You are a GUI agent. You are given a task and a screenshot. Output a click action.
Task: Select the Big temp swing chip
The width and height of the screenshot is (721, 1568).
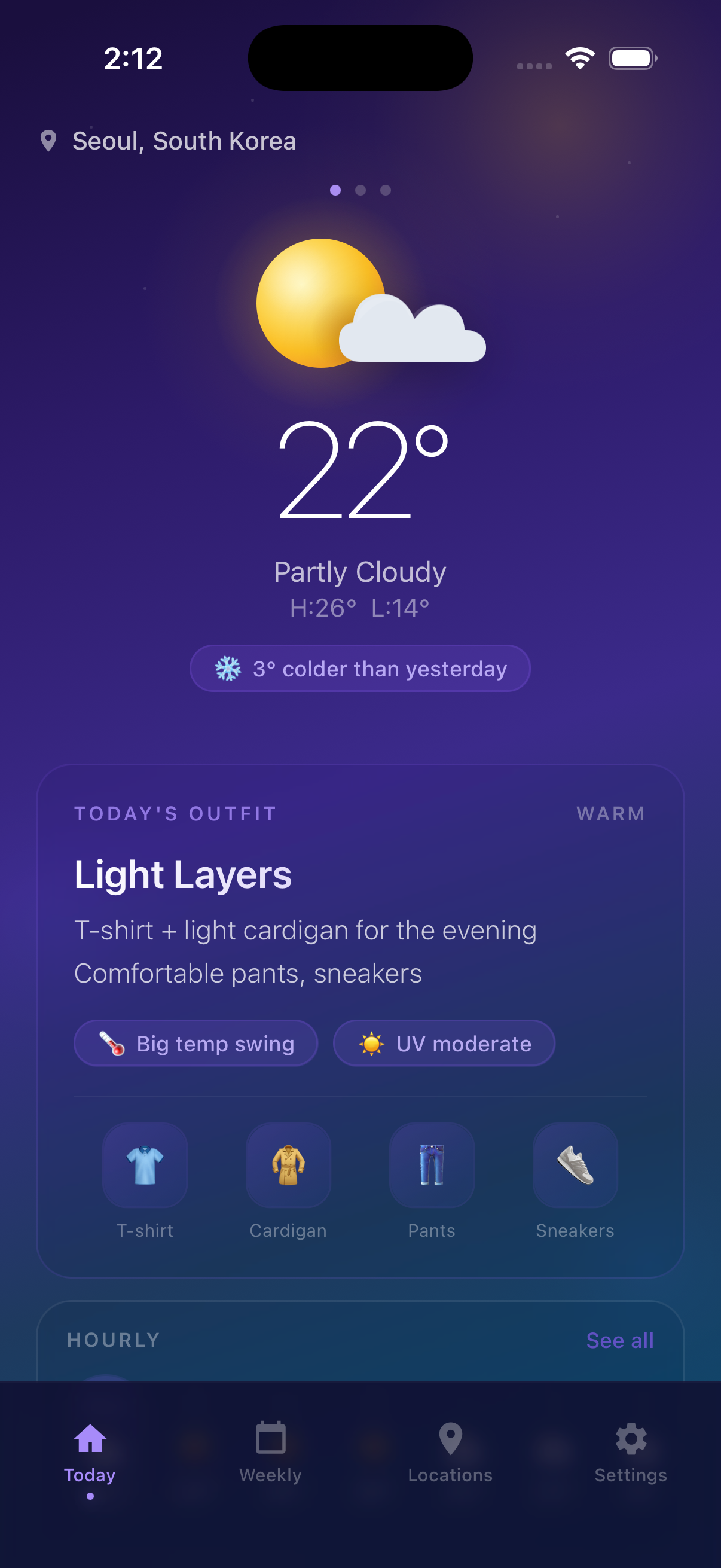(x=196, y=1044)
